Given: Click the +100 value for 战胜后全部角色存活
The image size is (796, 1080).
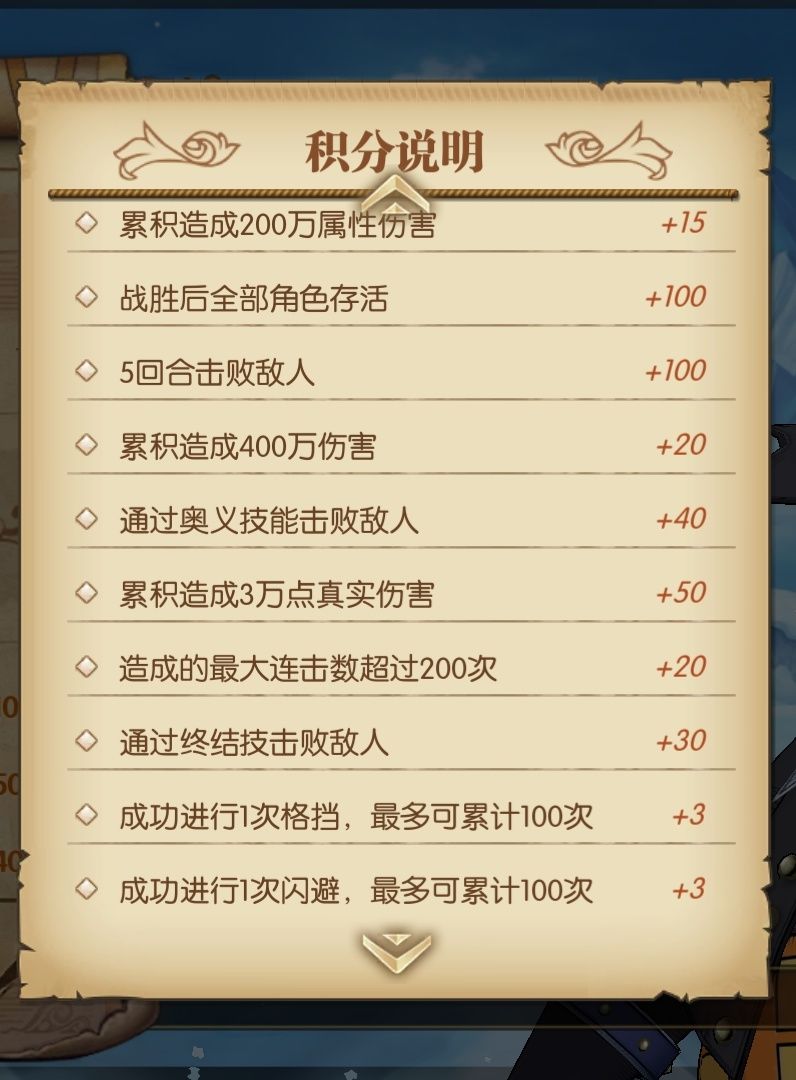Looking at the screenshot, I should (x=677, y=296).
